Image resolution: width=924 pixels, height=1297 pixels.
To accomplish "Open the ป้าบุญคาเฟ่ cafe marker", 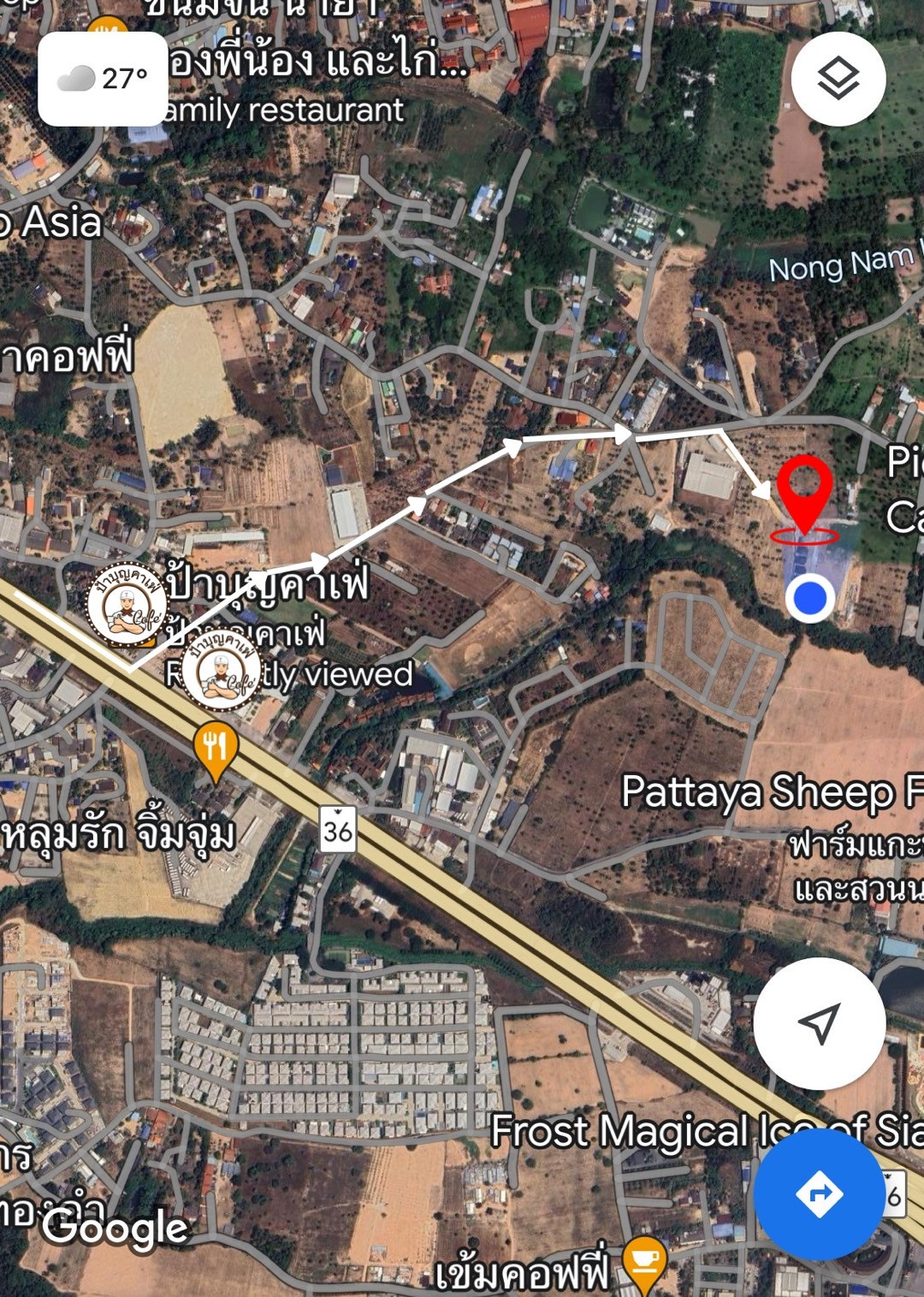I will click(127, 604).
